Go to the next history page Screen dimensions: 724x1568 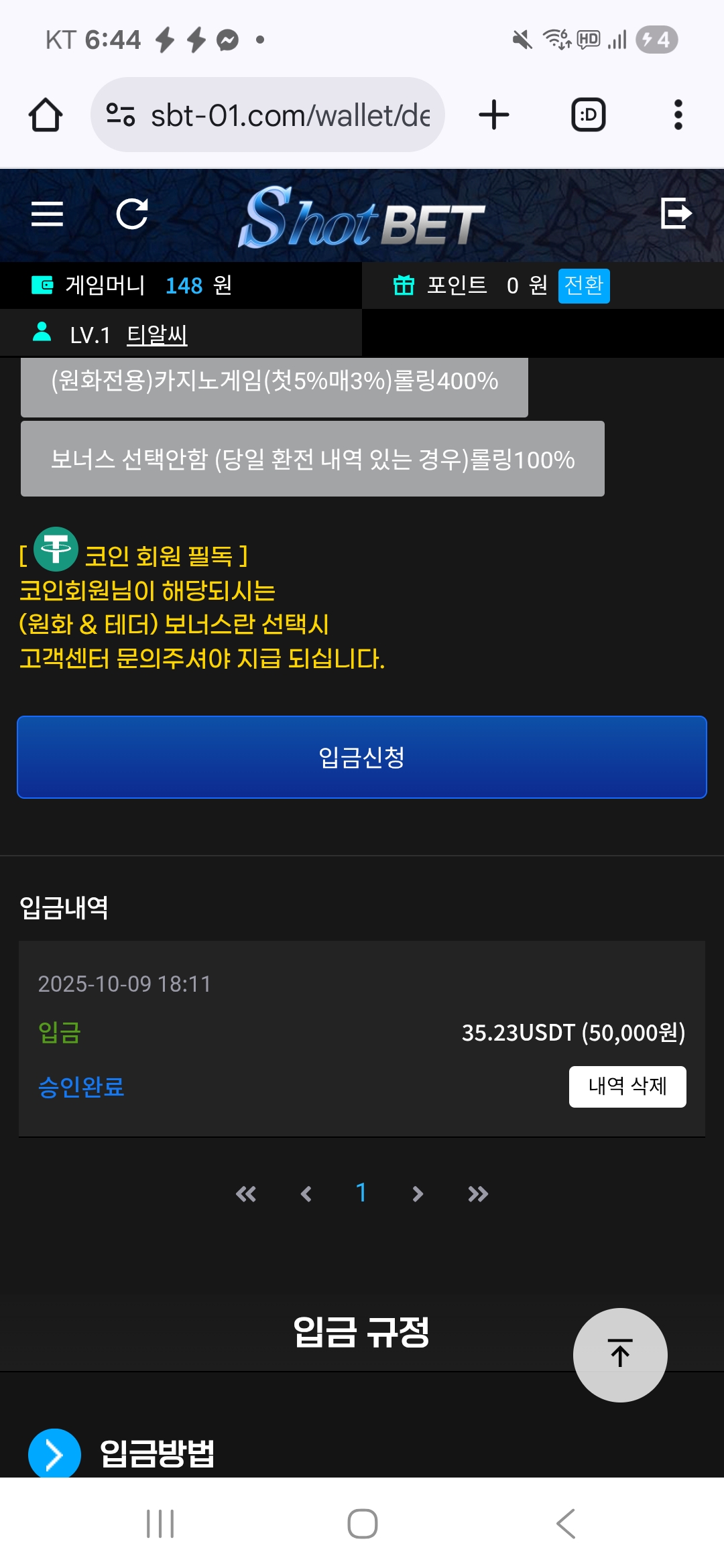(418, 1193)
